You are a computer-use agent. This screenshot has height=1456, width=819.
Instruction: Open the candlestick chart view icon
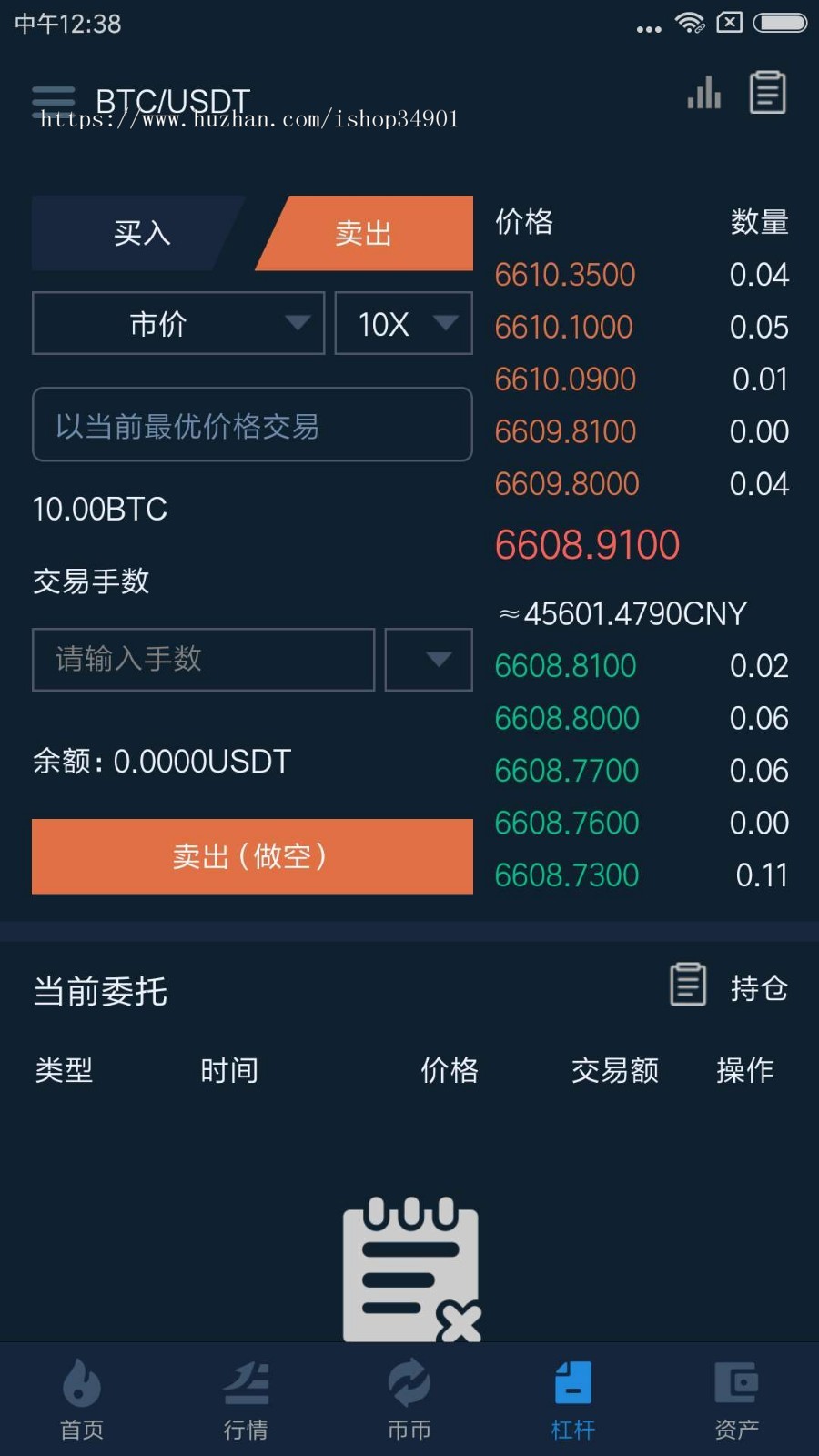(x=703, y=92)
